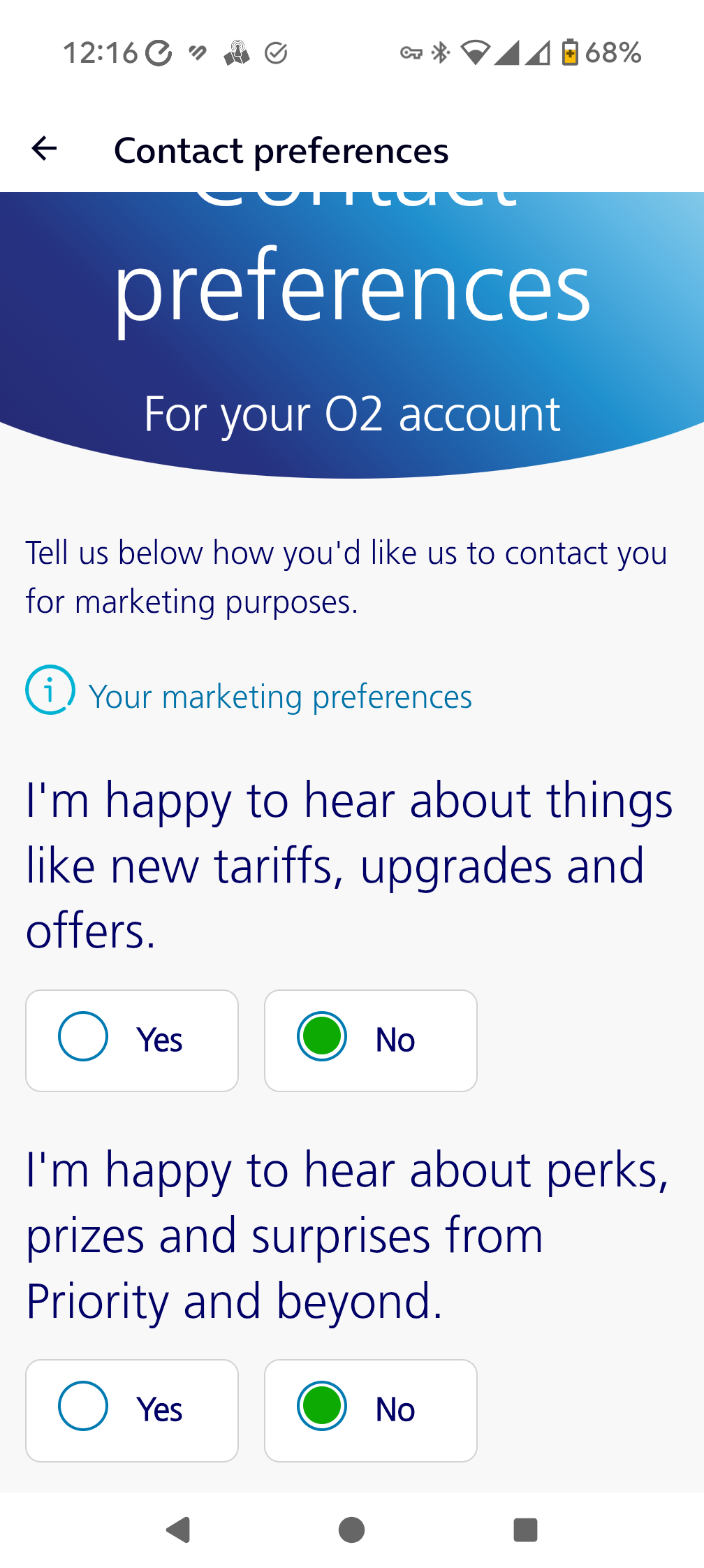Screen dimensions: 704x1568
Task: Navigate back using the back arrow
Action: pos(44,148)
